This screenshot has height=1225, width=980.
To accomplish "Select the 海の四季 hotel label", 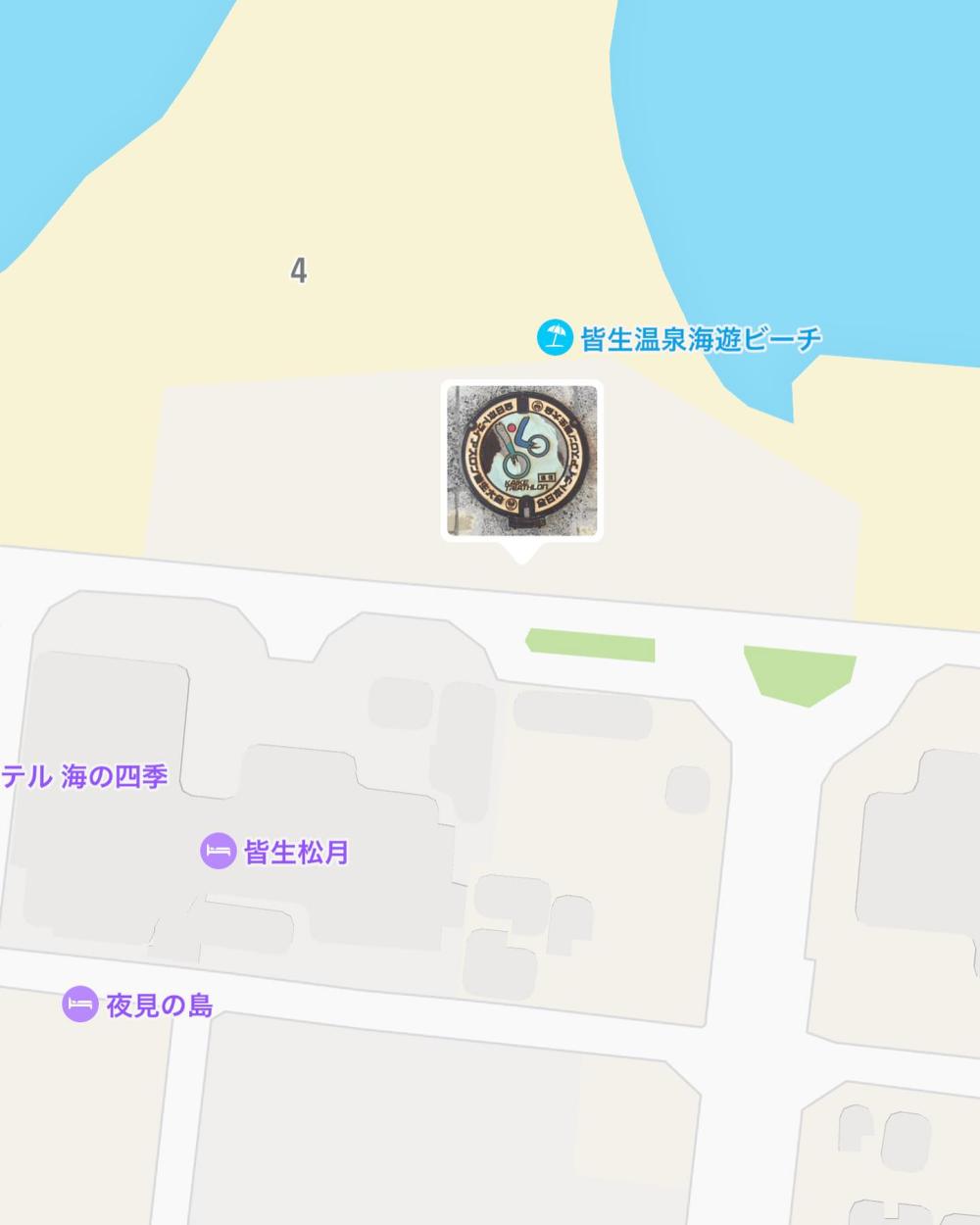I will click(x=86, y=777).
